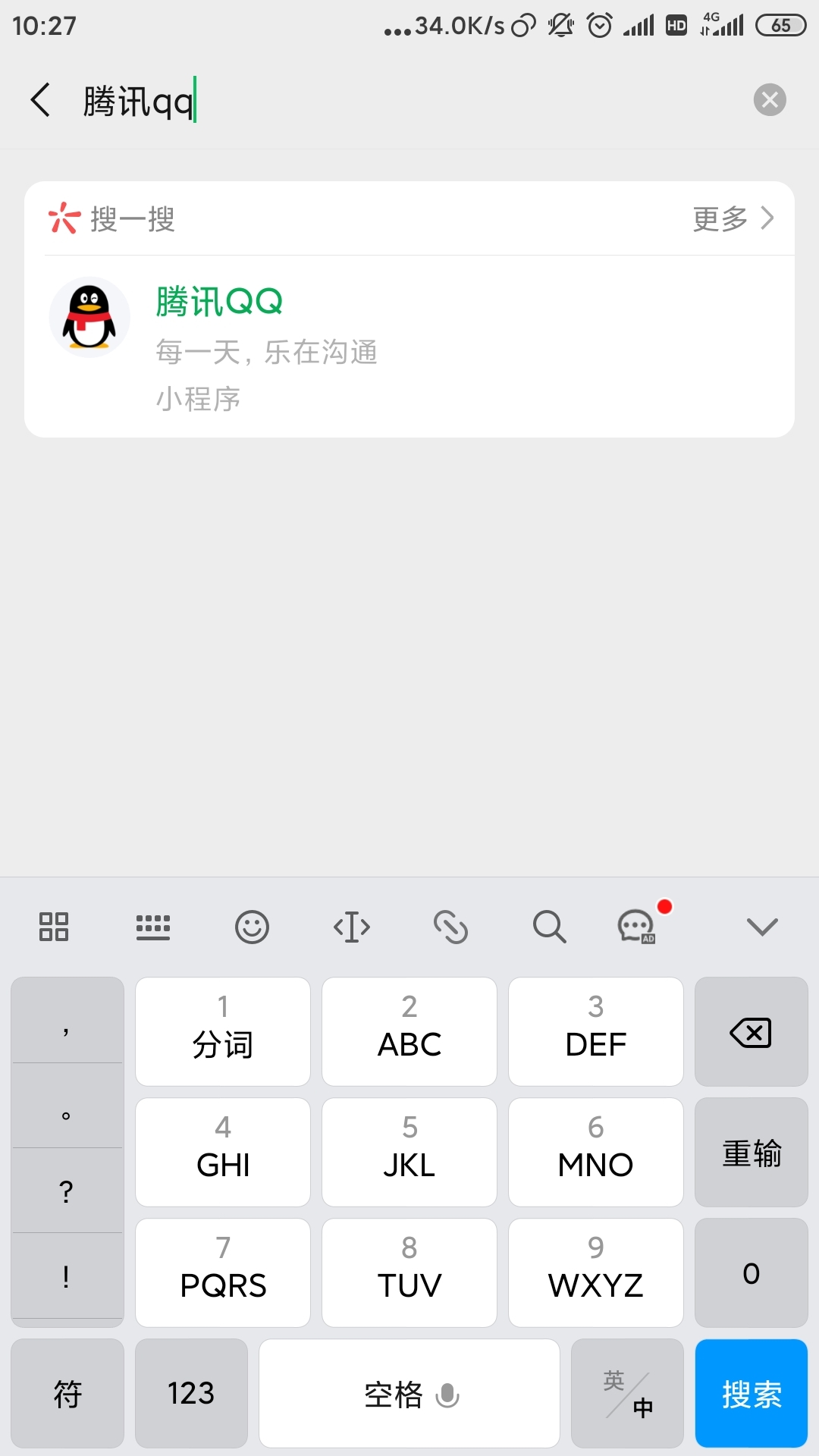
Task: Open 更多 search results
Action: coord(733,219)
